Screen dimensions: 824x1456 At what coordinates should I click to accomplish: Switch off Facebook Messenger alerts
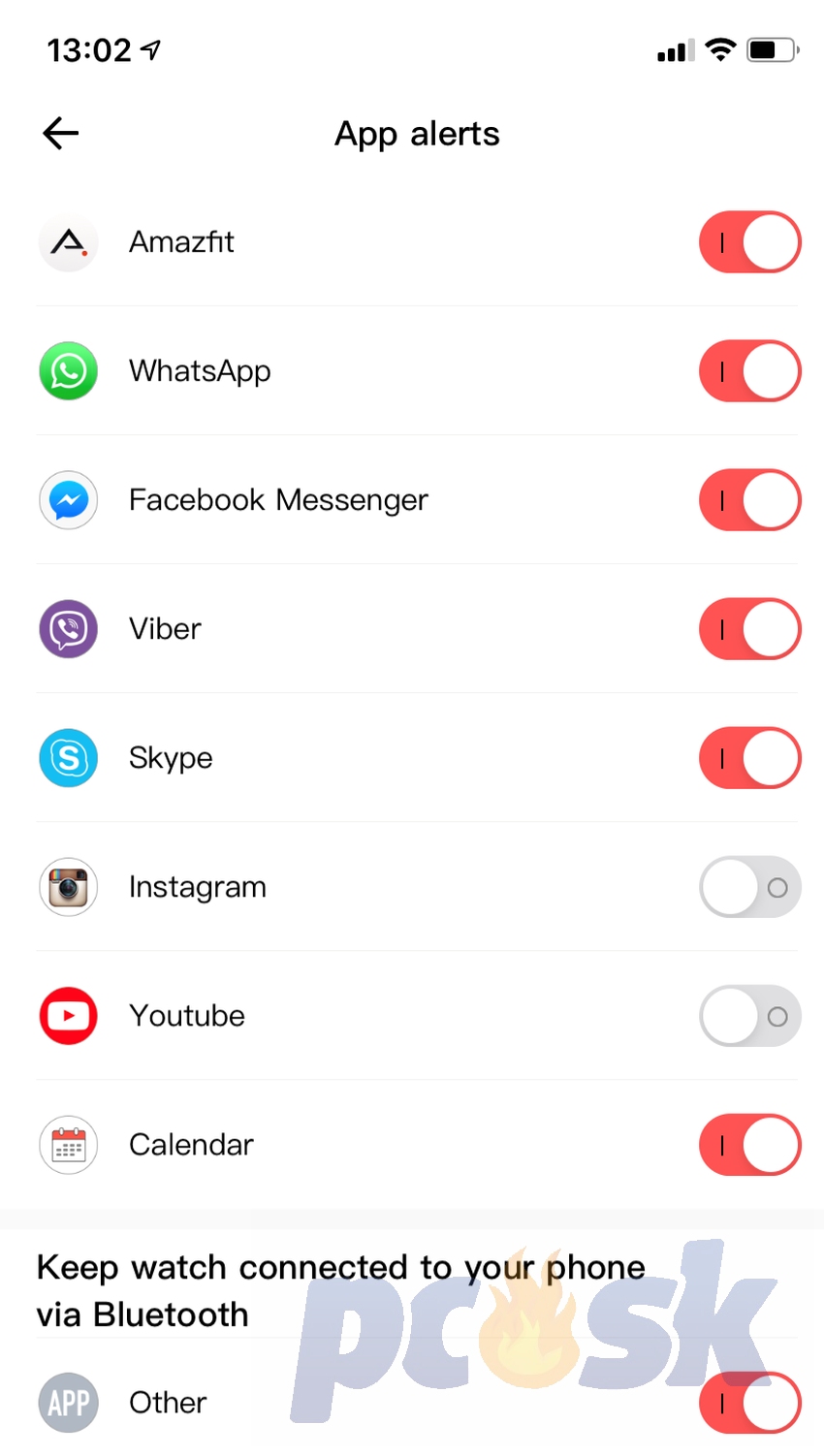pyautogui.click(x=750, y=500)
